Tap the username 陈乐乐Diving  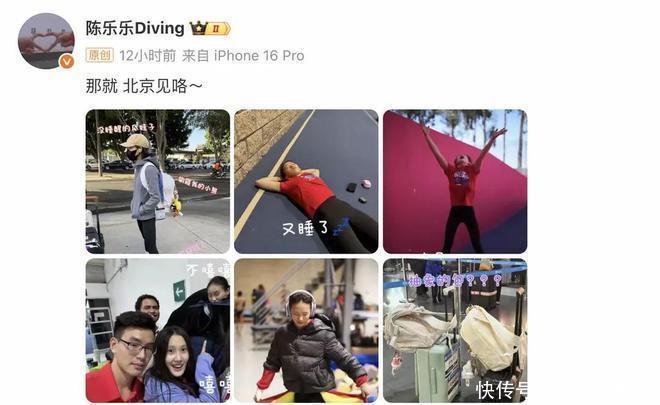click(136, 28)
